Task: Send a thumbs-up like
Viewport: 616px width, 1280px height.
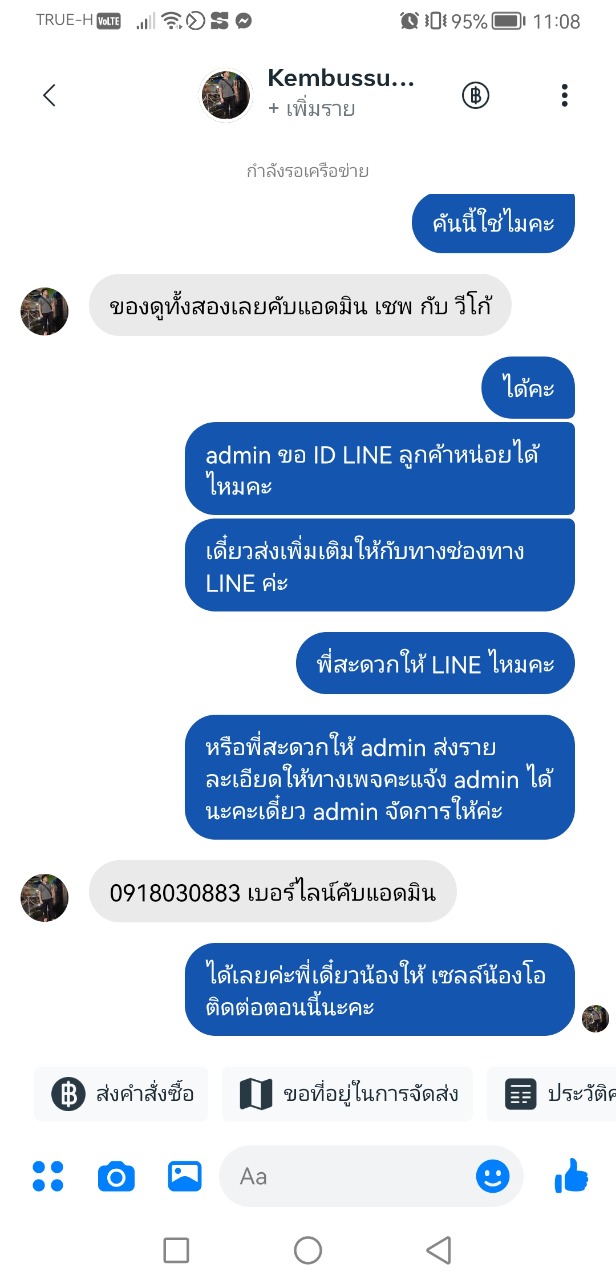Action: (x=571, y=1176)
